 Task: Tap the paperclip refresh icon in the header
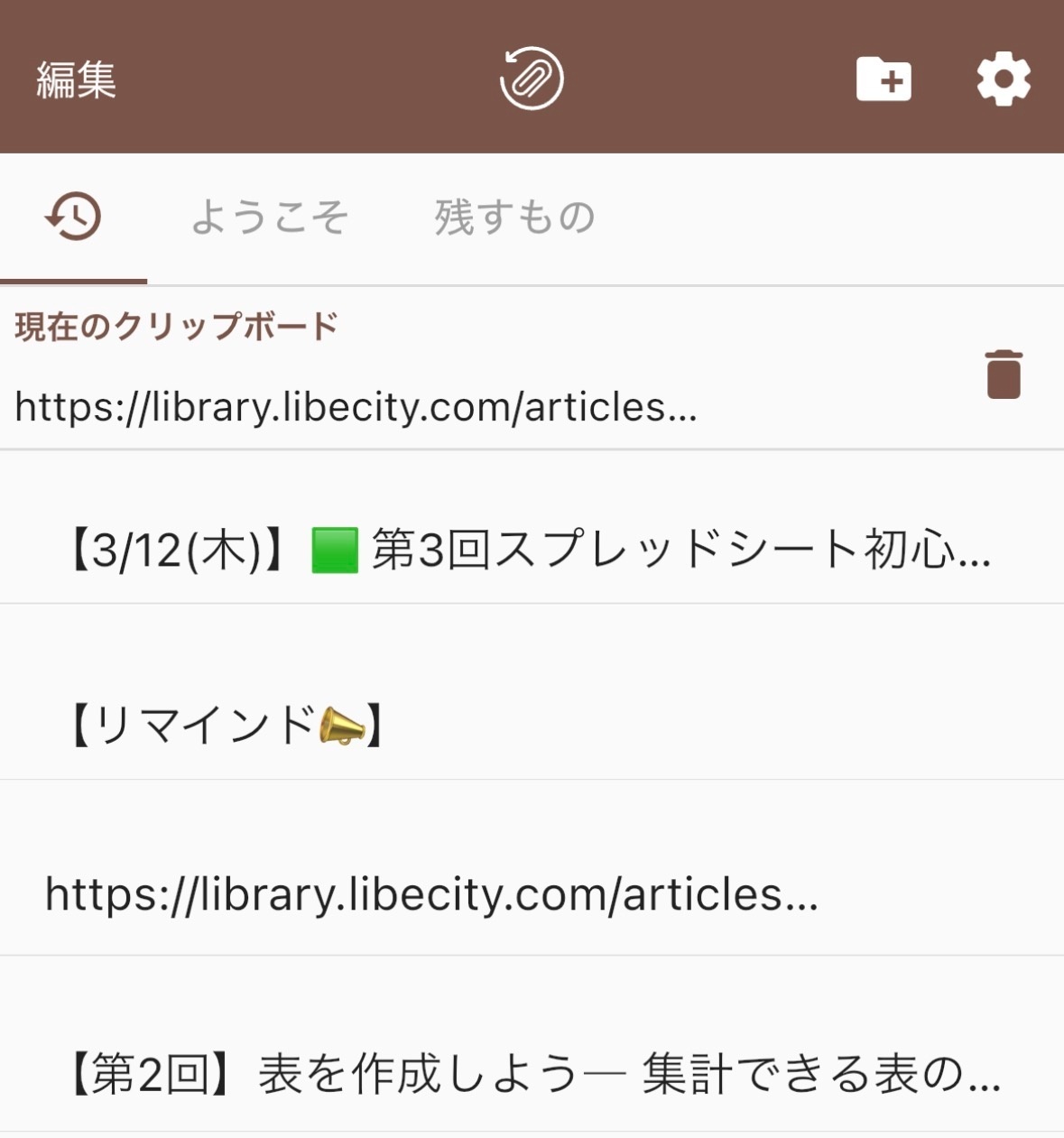point(531,79)
